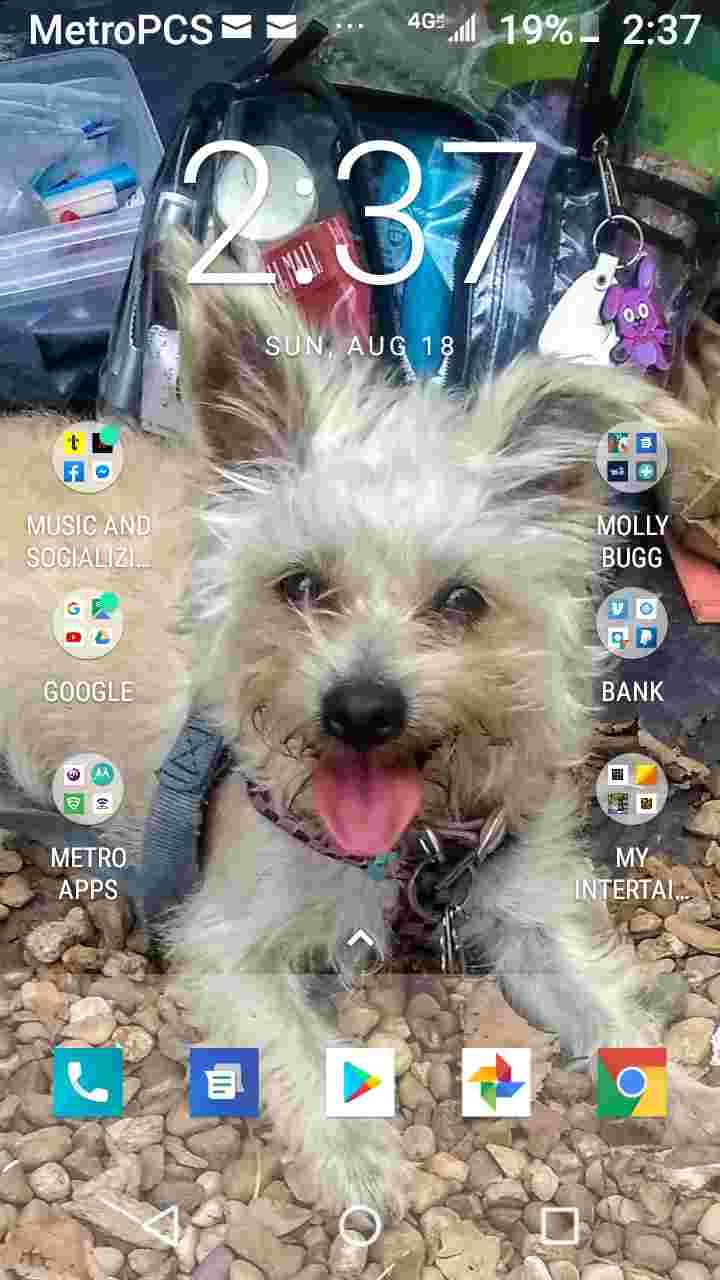
Task: Open the Music and Socializing folder
Action: tap(88, 458)
